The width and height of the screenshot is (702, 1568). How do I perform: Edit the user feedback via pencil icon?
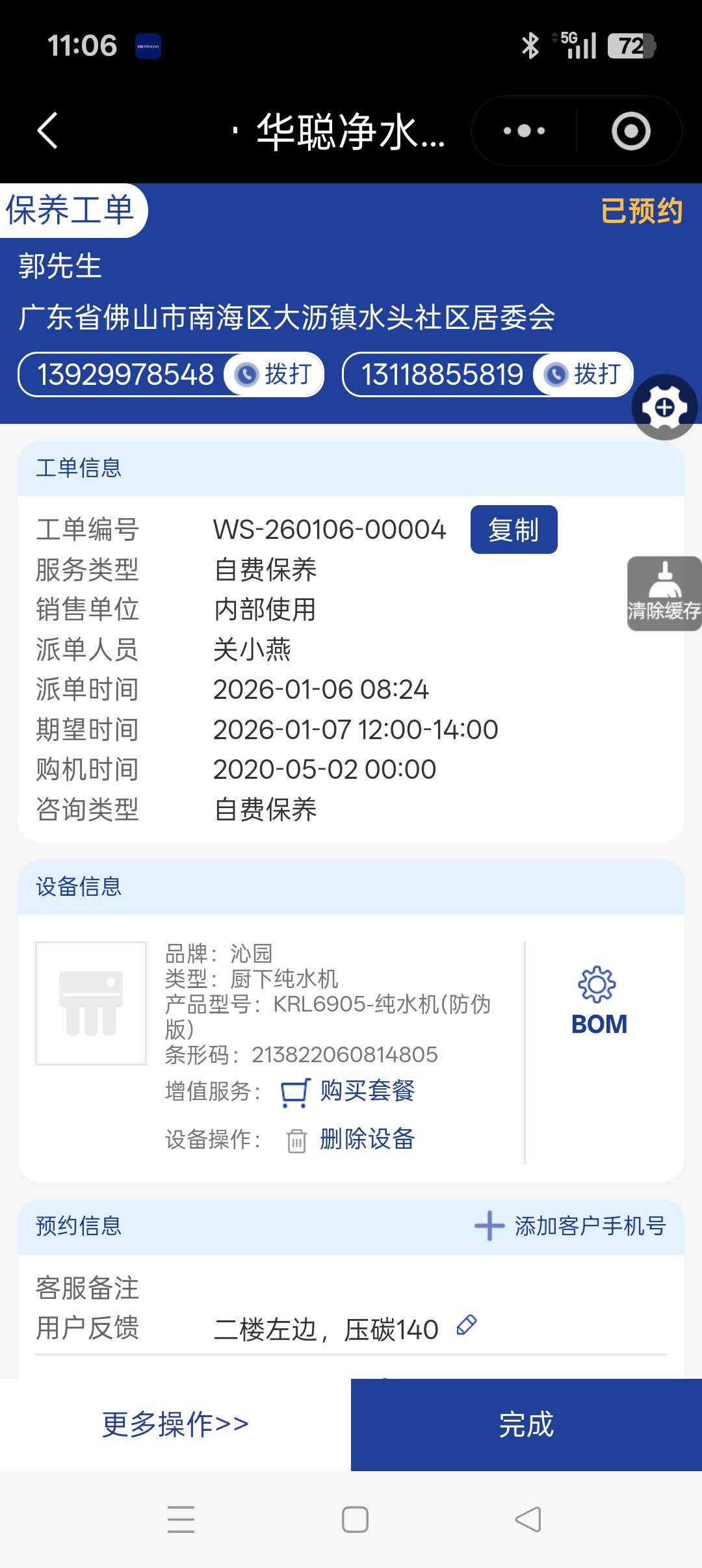point(467,1325)
